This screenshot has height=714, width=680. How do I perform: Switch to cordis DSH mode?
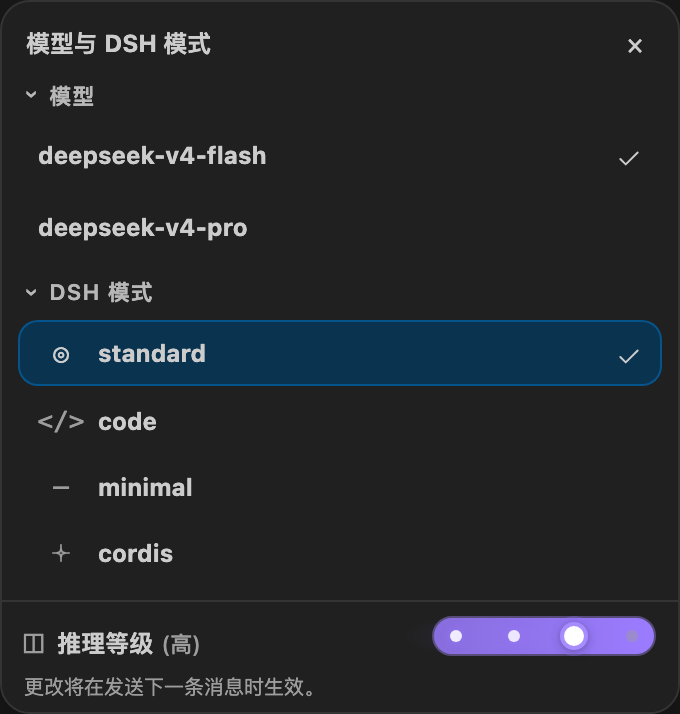click(340, 554)
